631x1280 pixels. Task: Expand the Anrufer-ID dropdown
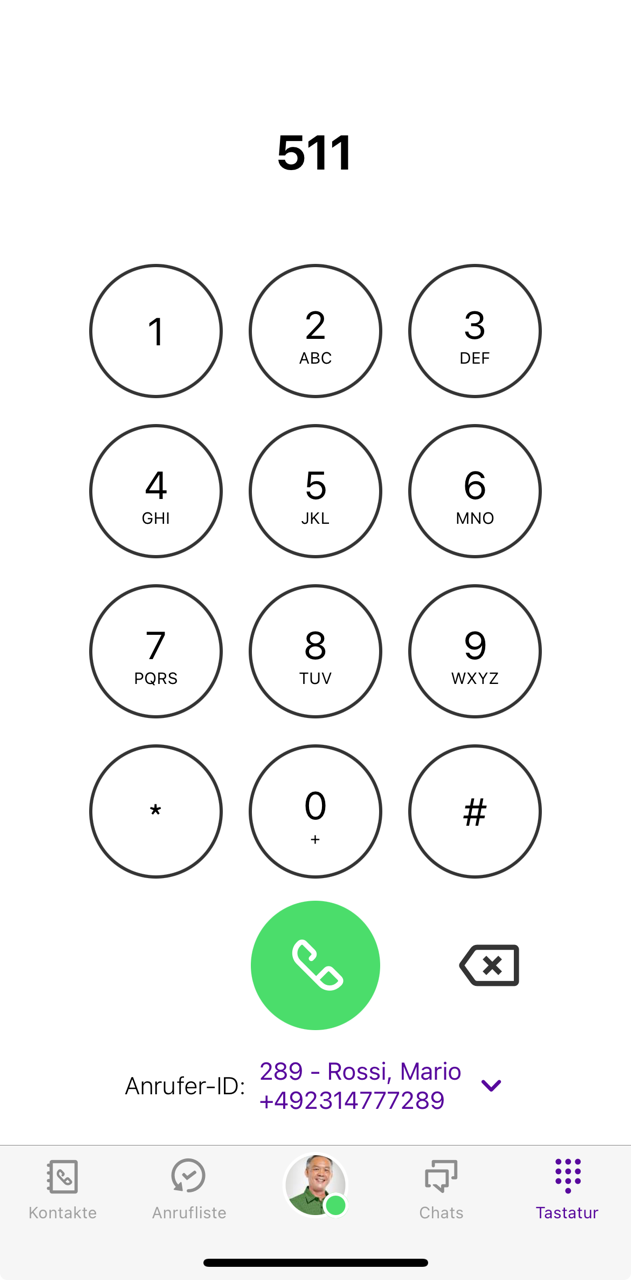pos(491,1086)
